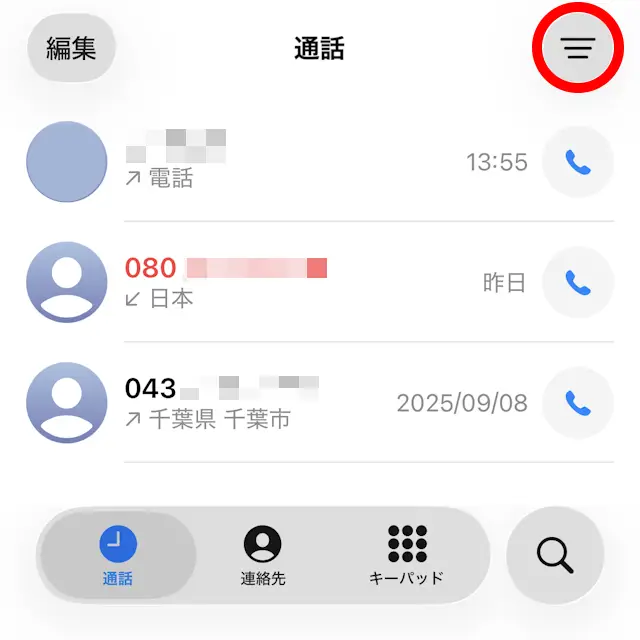Select the 通話 tab
Image resolution: width=640 pixels, height=640 pixels.
pos(118,556)
